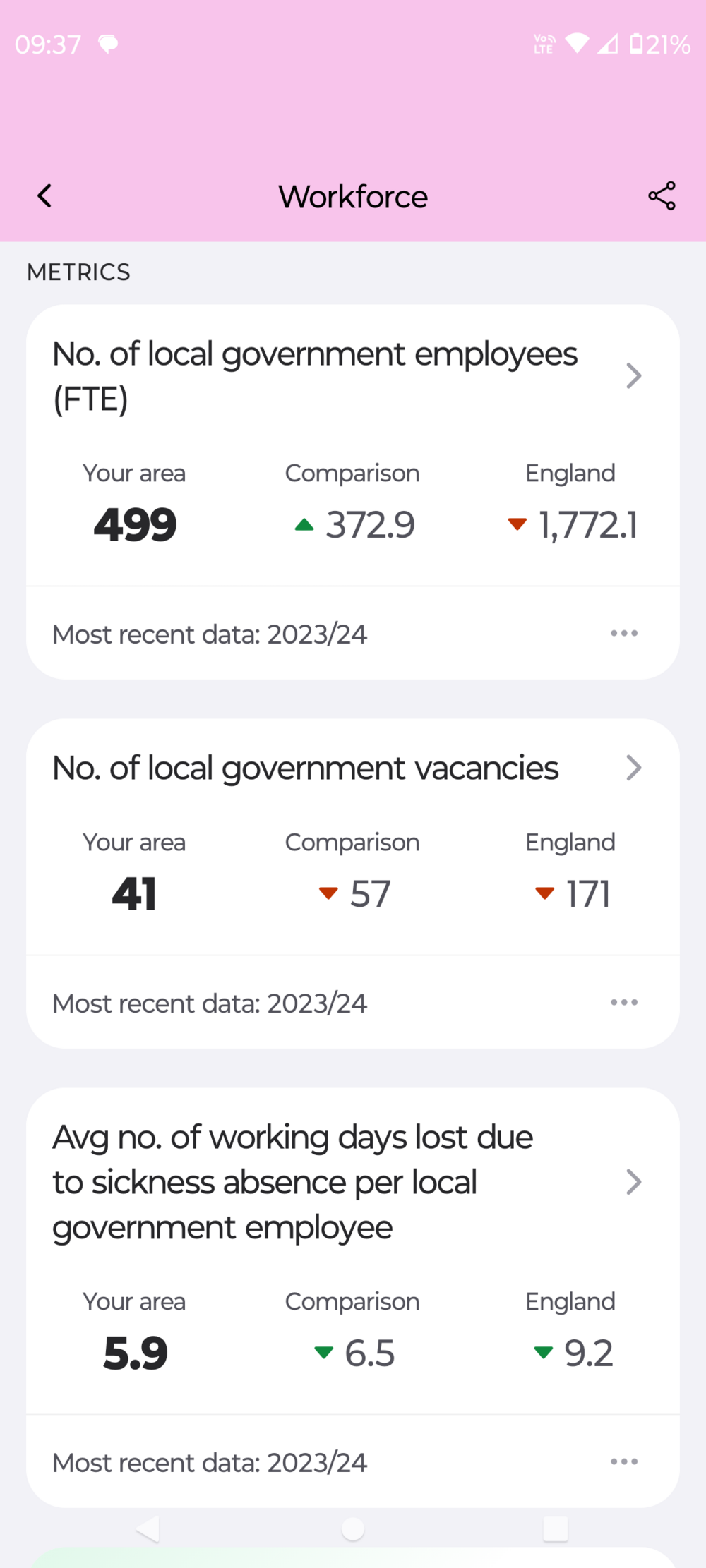Tap the system back button
Image resolution: width=706 pixels, height=1568 pixels.
point(148,1529)
